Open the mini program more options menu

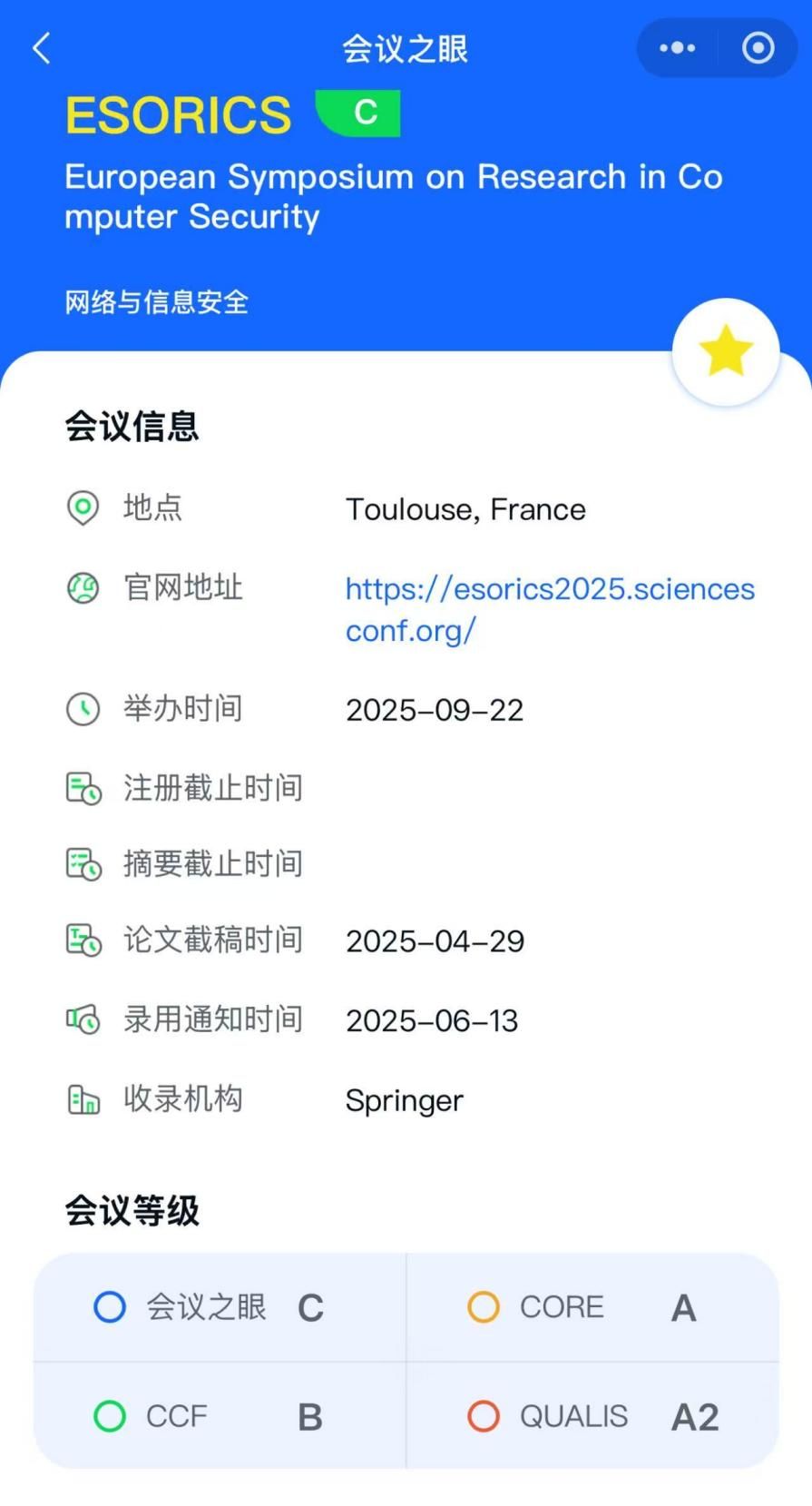[x=677, y=48]
